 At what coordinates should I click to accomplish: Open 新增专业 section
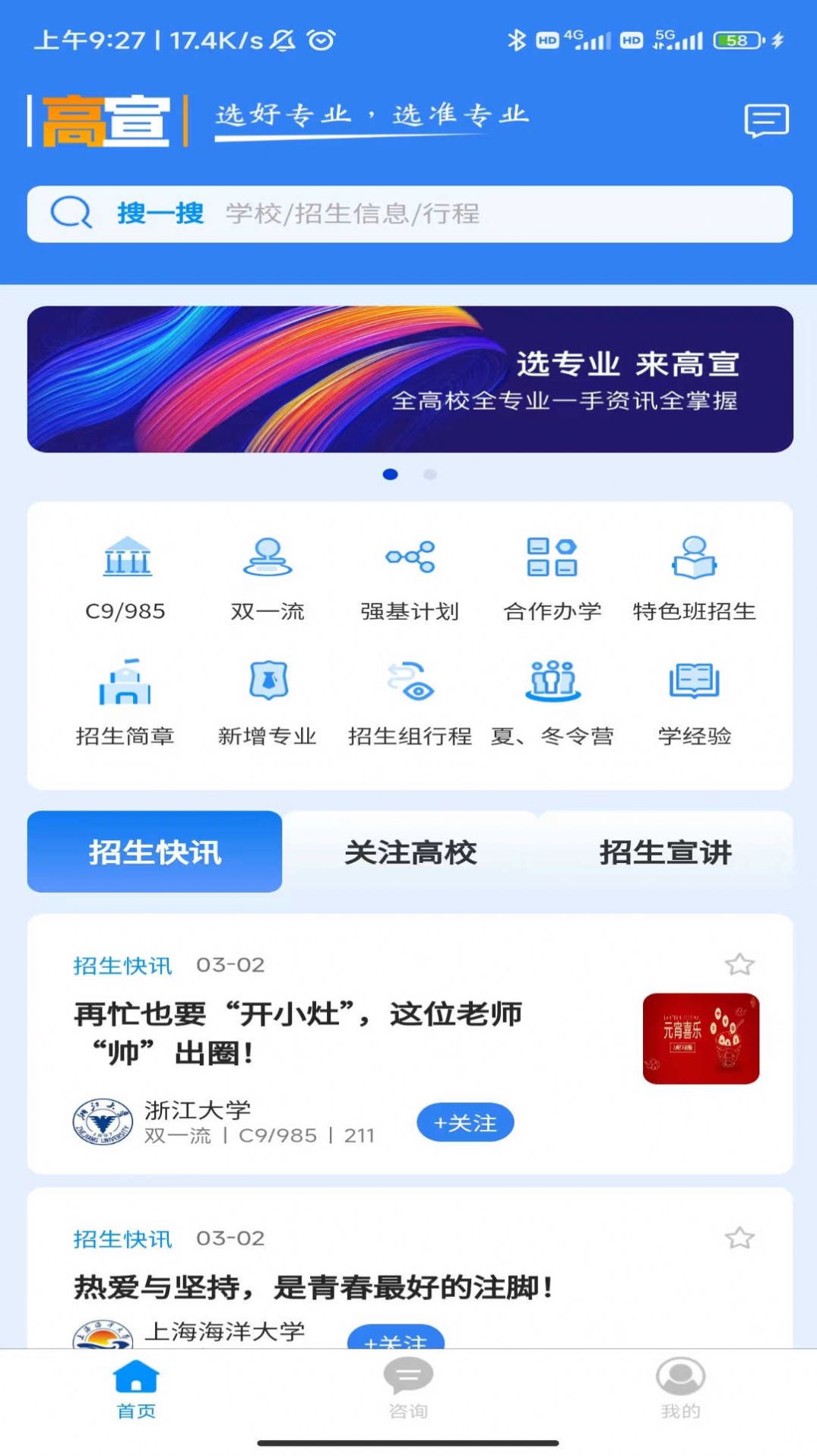[x=268, y=702]
